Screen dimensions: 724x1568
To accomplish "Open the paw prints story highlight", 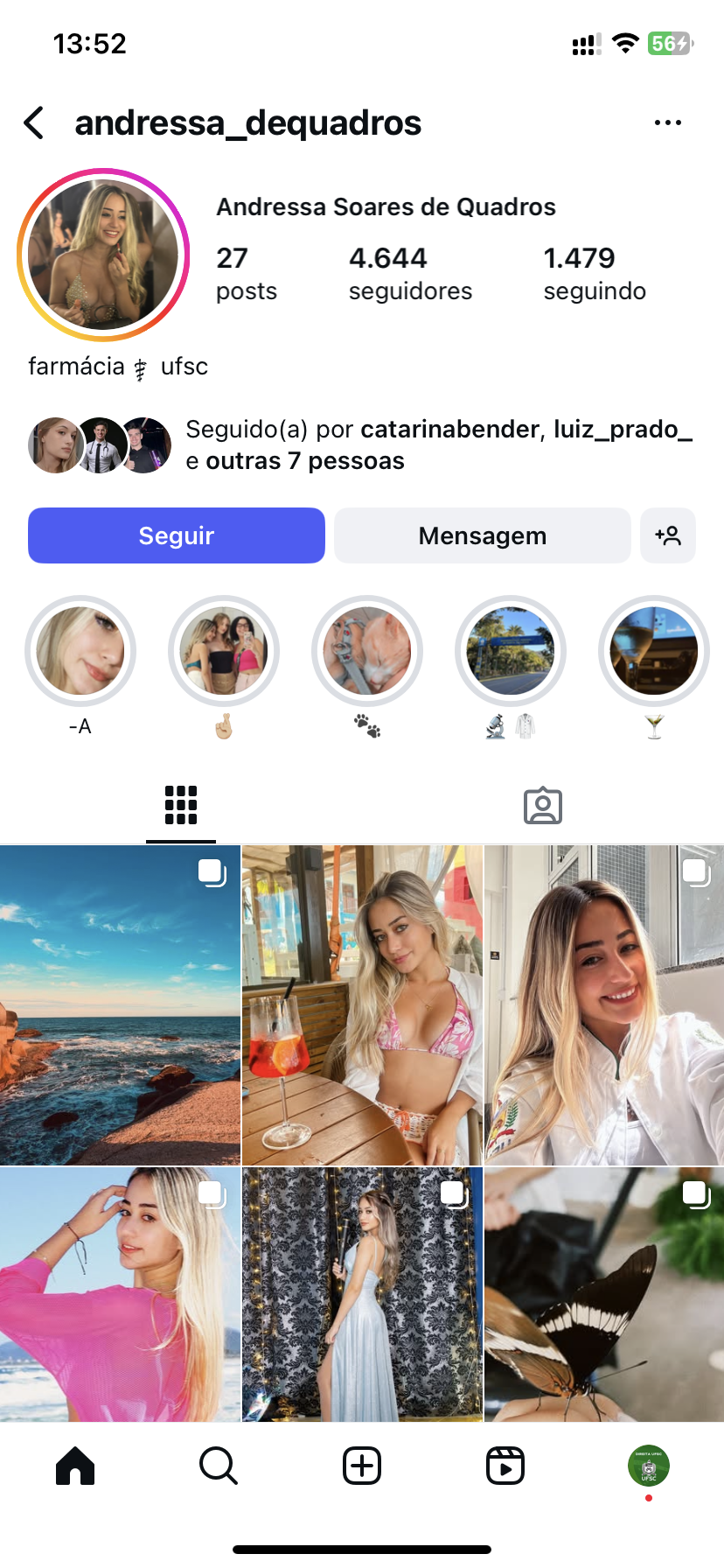I will pyautogui.click(x=367, y=652).
